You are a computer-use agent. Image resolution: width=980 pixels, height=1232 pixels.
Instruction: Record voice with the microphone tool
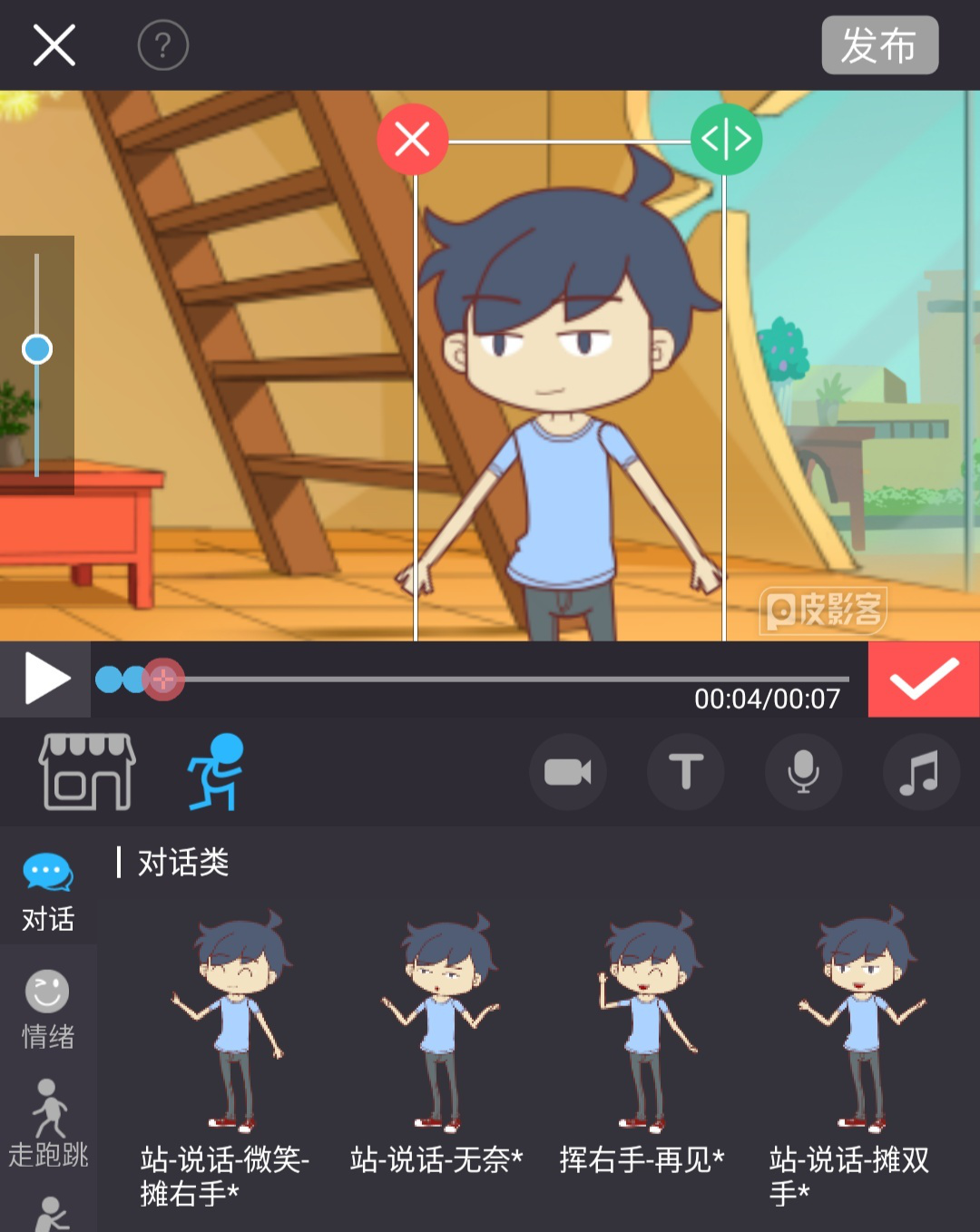(804, 772)
